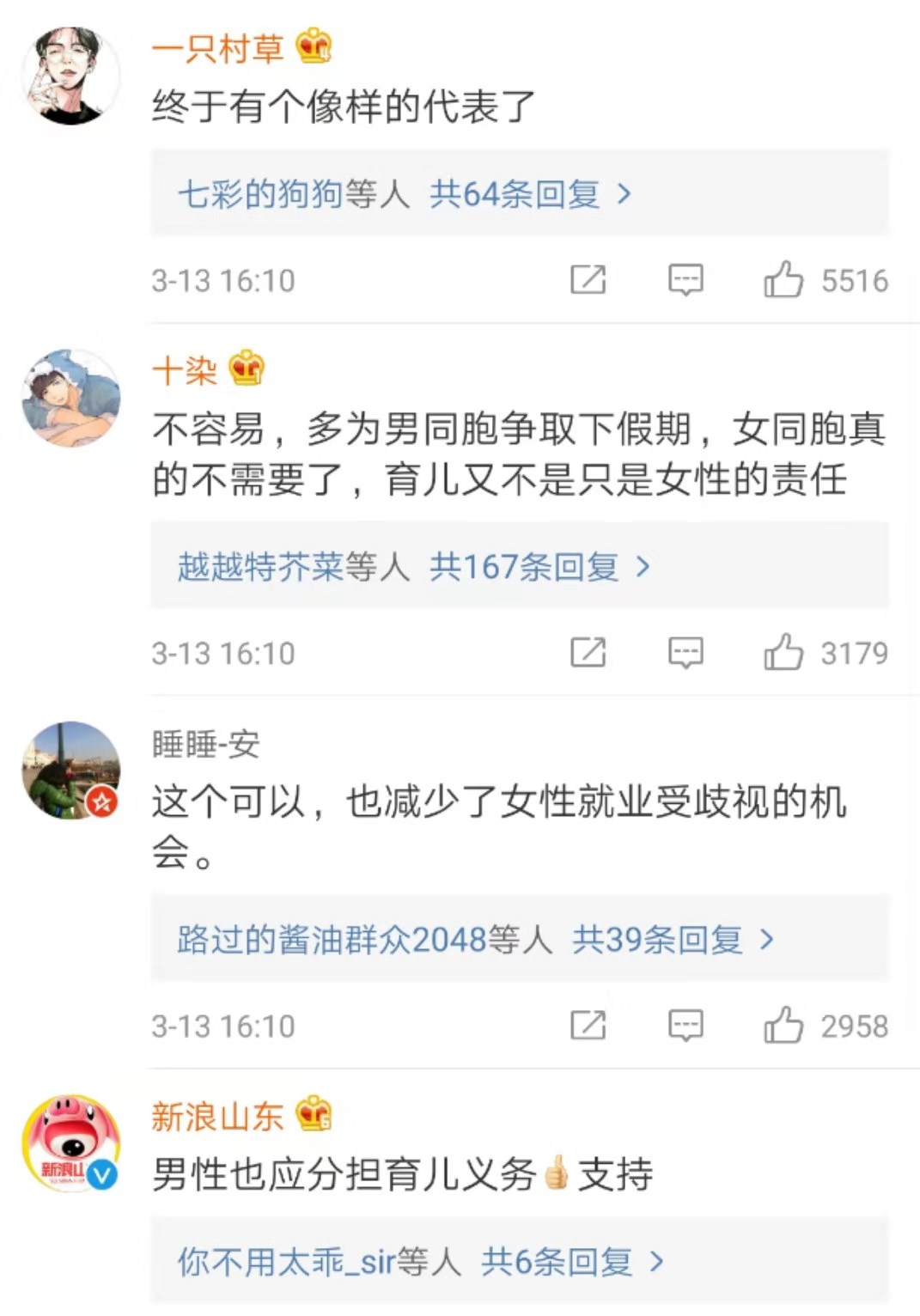Repost 睡睡-安's comment
This screenshot has height=1316, width=920.
pos(588,1026)
